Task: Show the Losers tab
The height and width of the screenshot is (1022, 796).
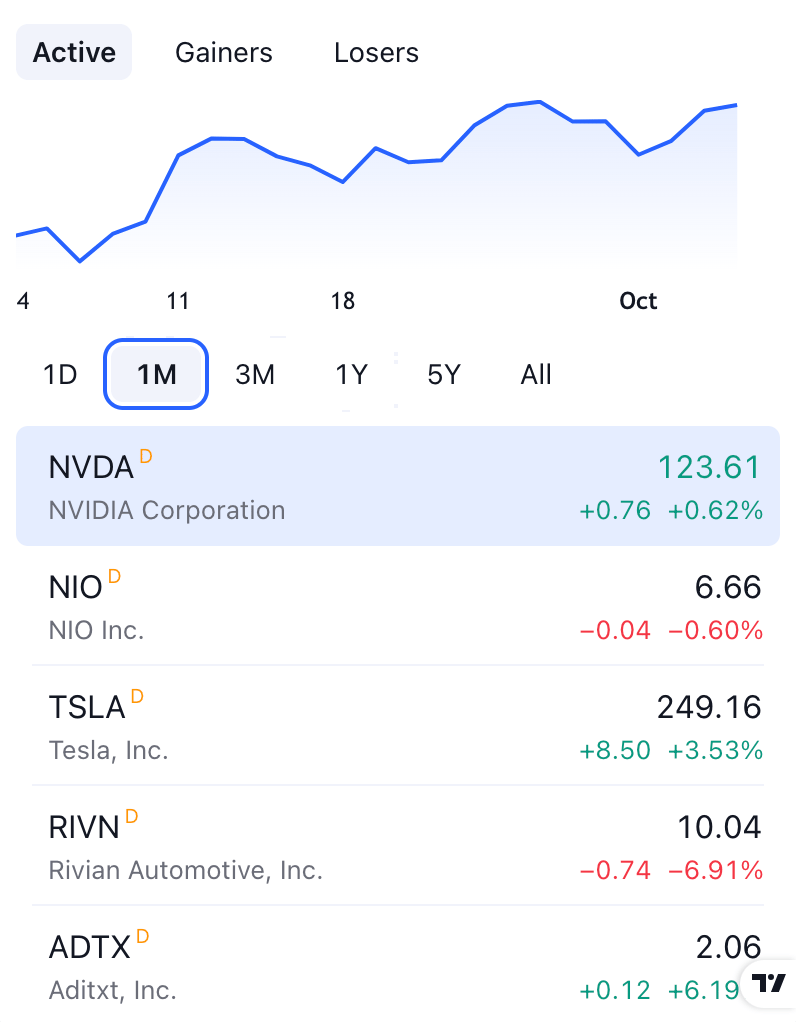Action: pos(376,52)
